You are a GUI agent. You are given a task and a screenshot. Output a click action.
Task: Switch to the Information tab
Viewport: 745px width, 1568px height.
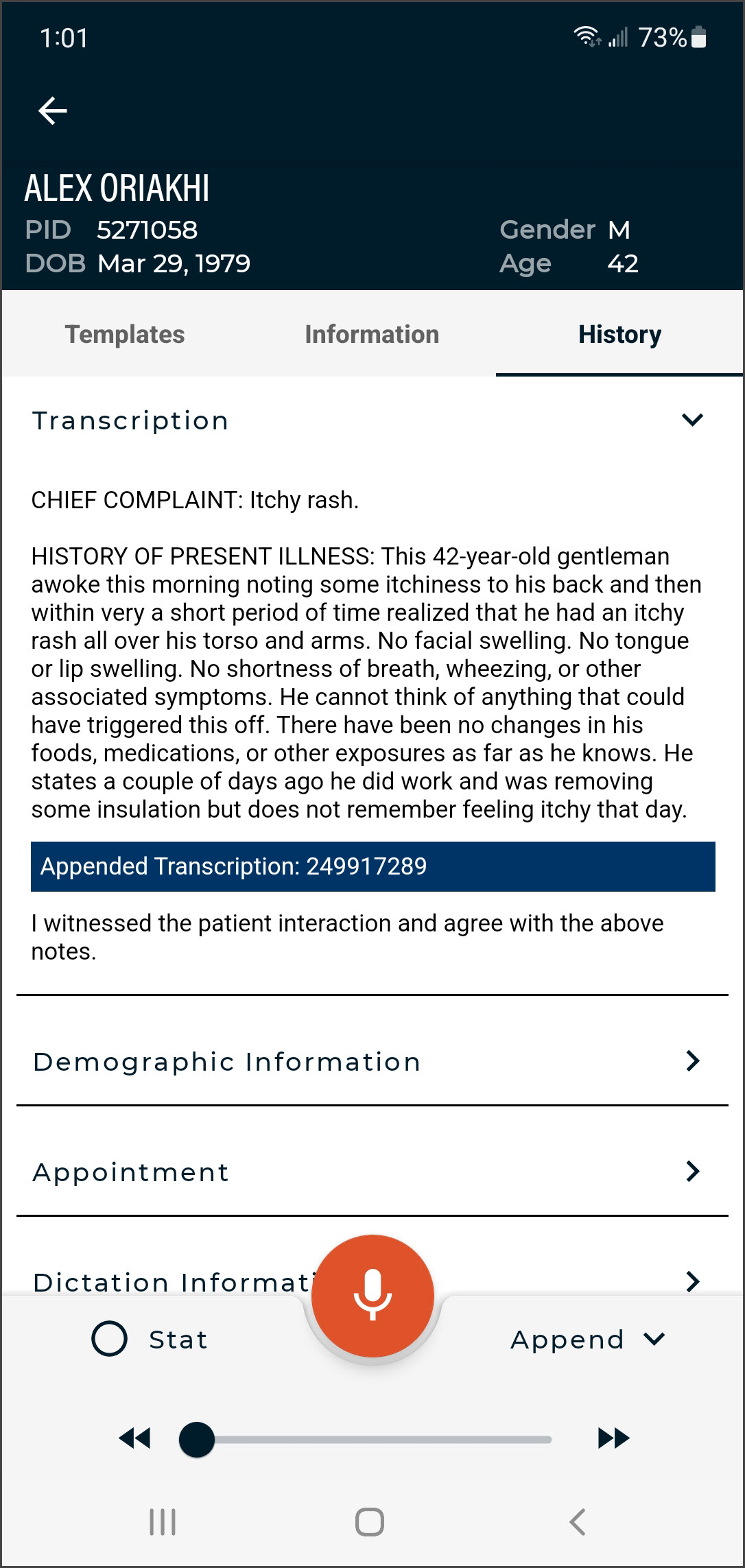[372, 335]
